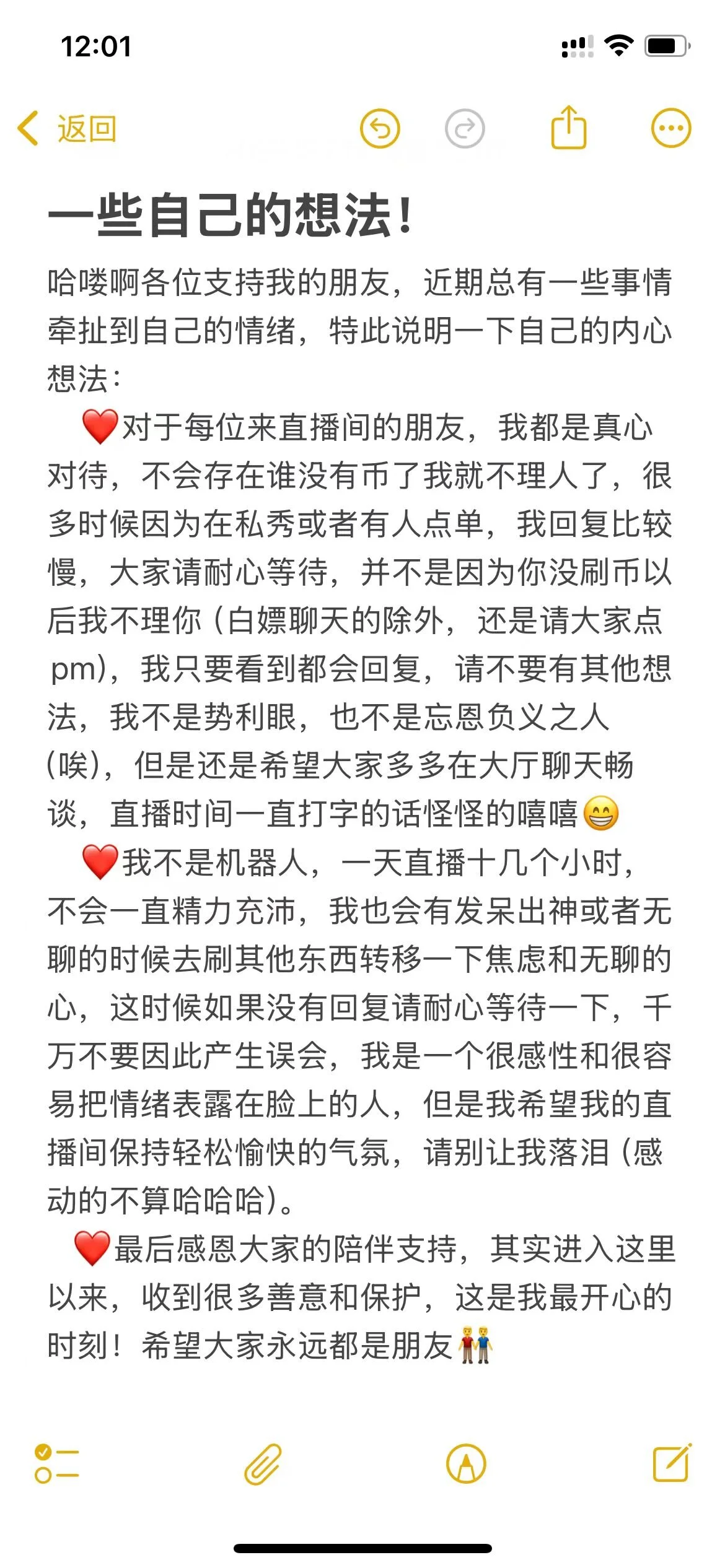Viewport: 725px width, 1568px height.
Task: Add a checklist to the note
Action: [x=56, y=1464]
